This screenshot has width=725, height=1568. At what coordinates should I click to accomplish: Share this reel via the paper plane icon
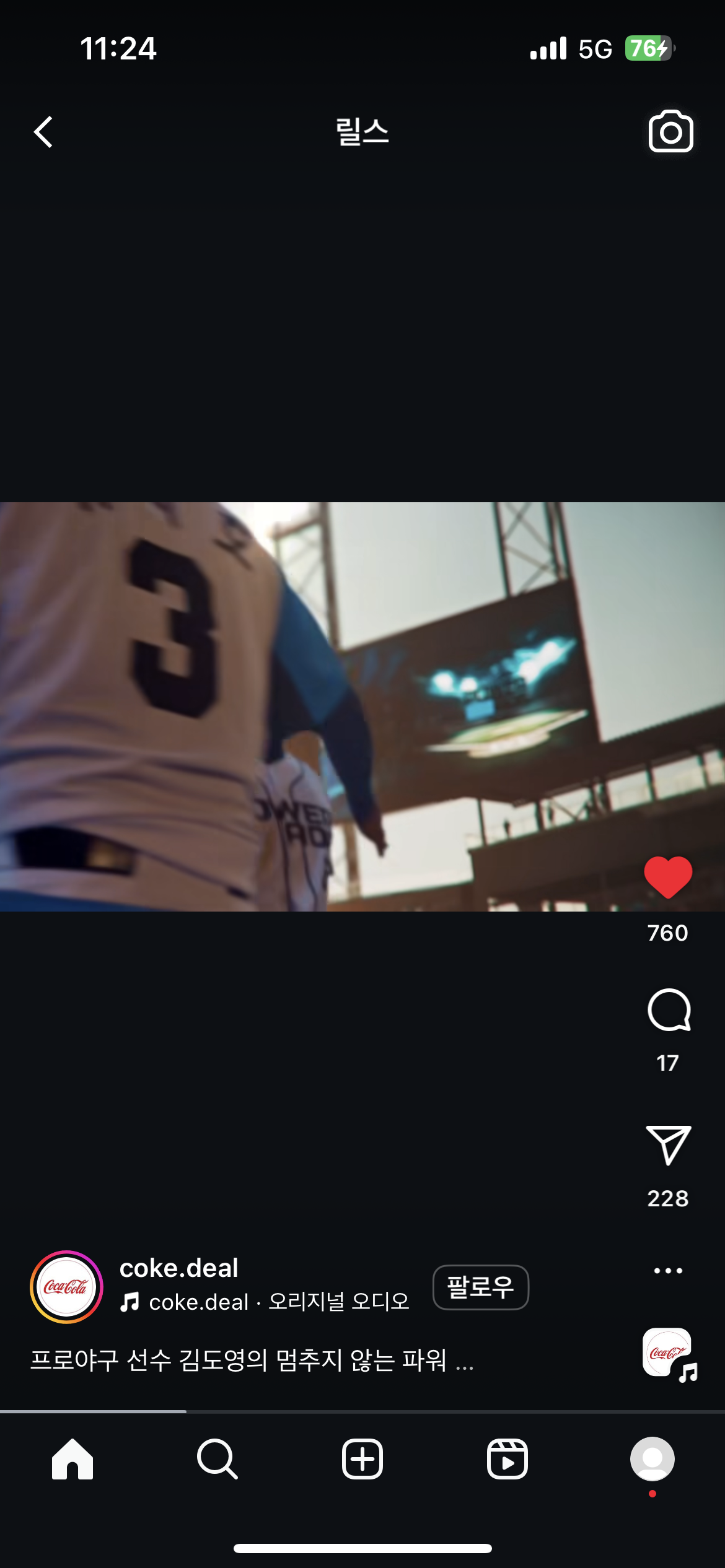click(668, 1145)
